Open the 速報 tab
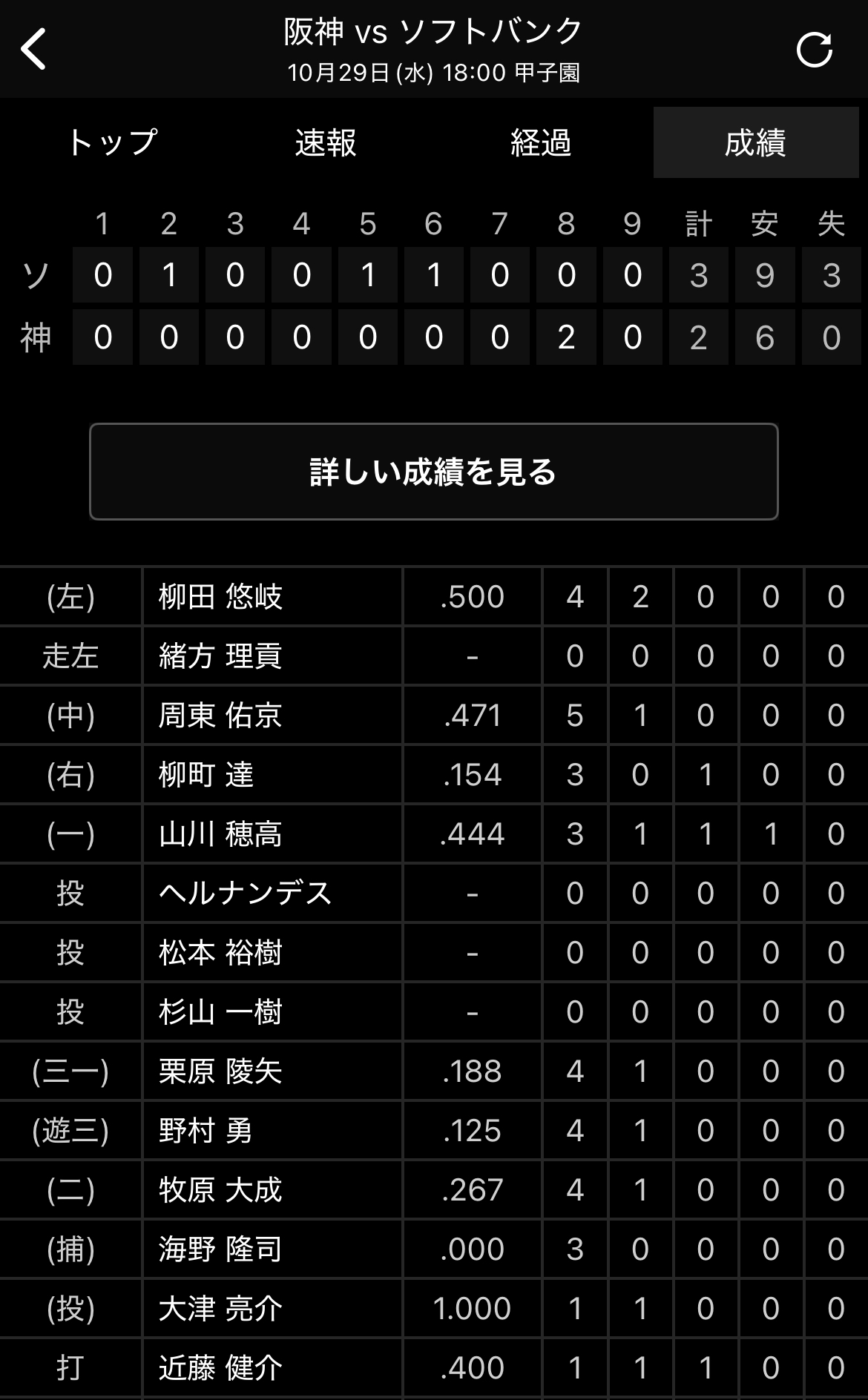This screenshot has height=1400, width=868. click(326, 142)
